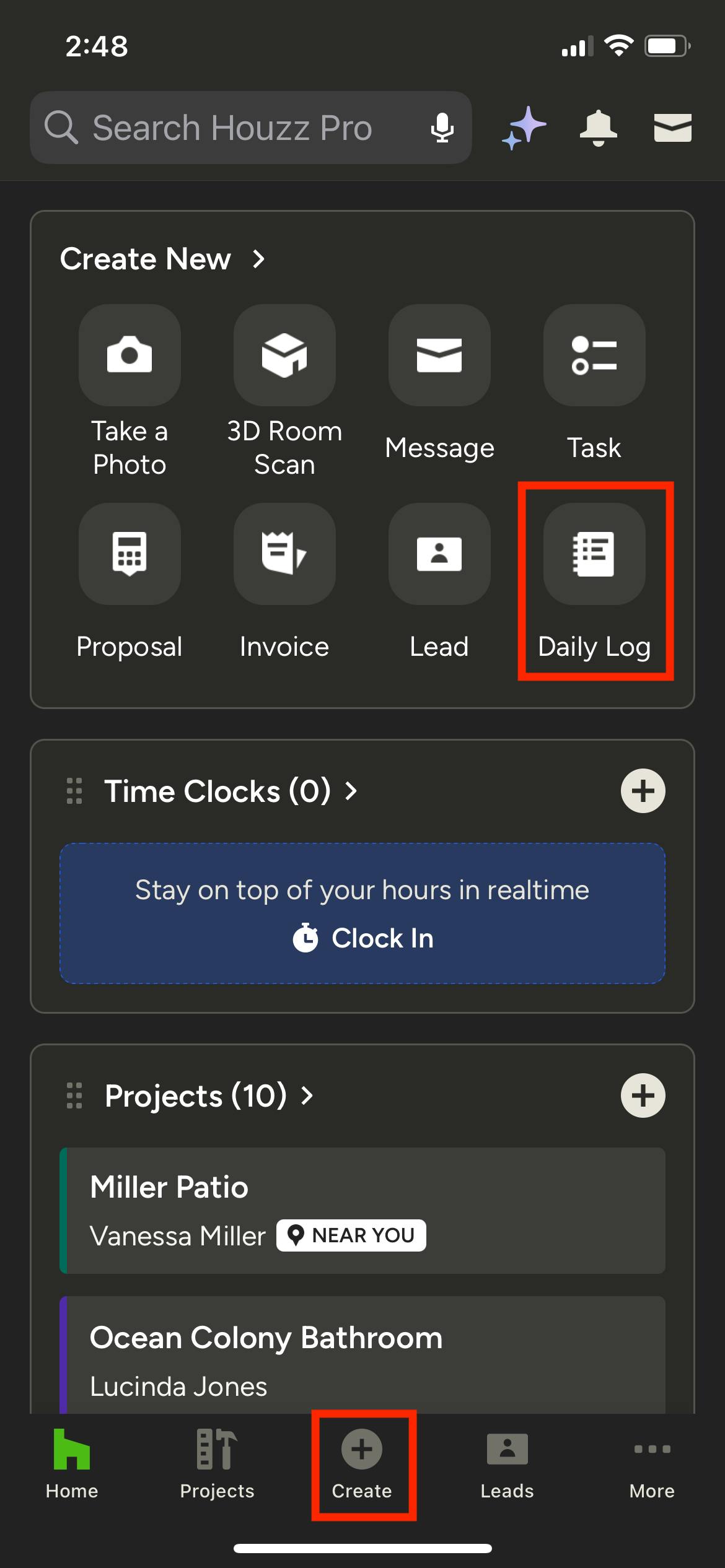Open the messages envelope in top bar
Viewport: 725px width, 1568px height.
coord(672,128)
